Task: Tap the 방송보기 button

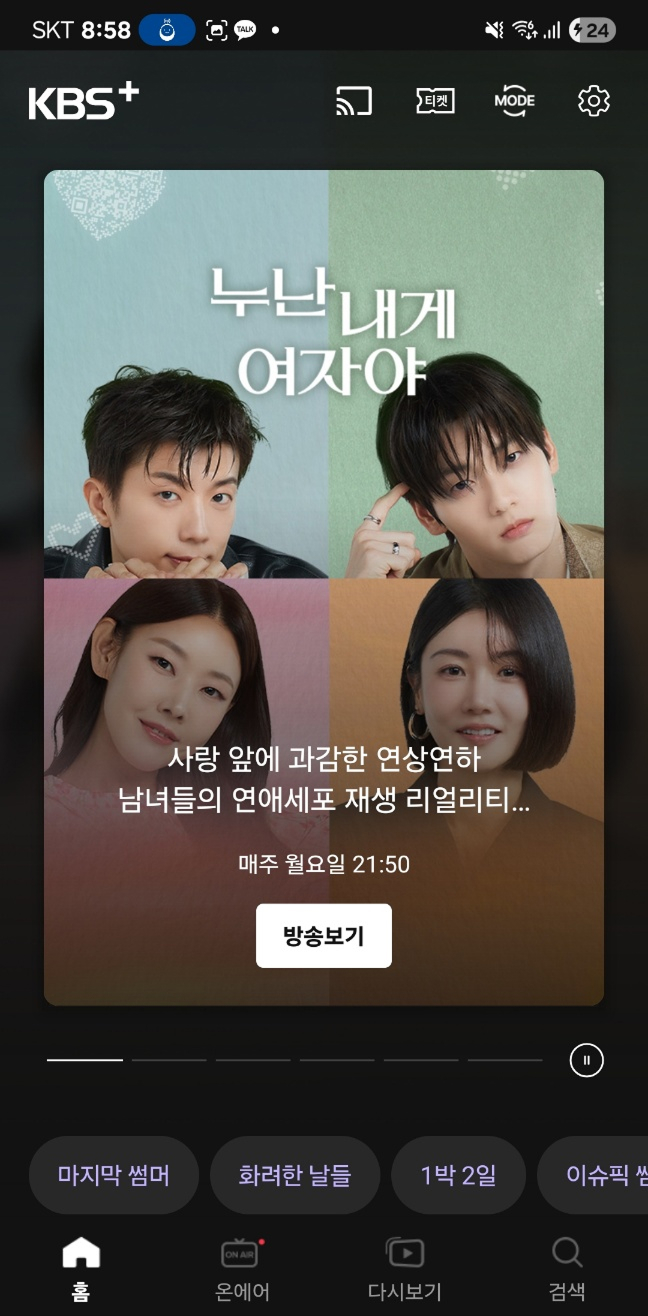Action: tap(324, 936)
